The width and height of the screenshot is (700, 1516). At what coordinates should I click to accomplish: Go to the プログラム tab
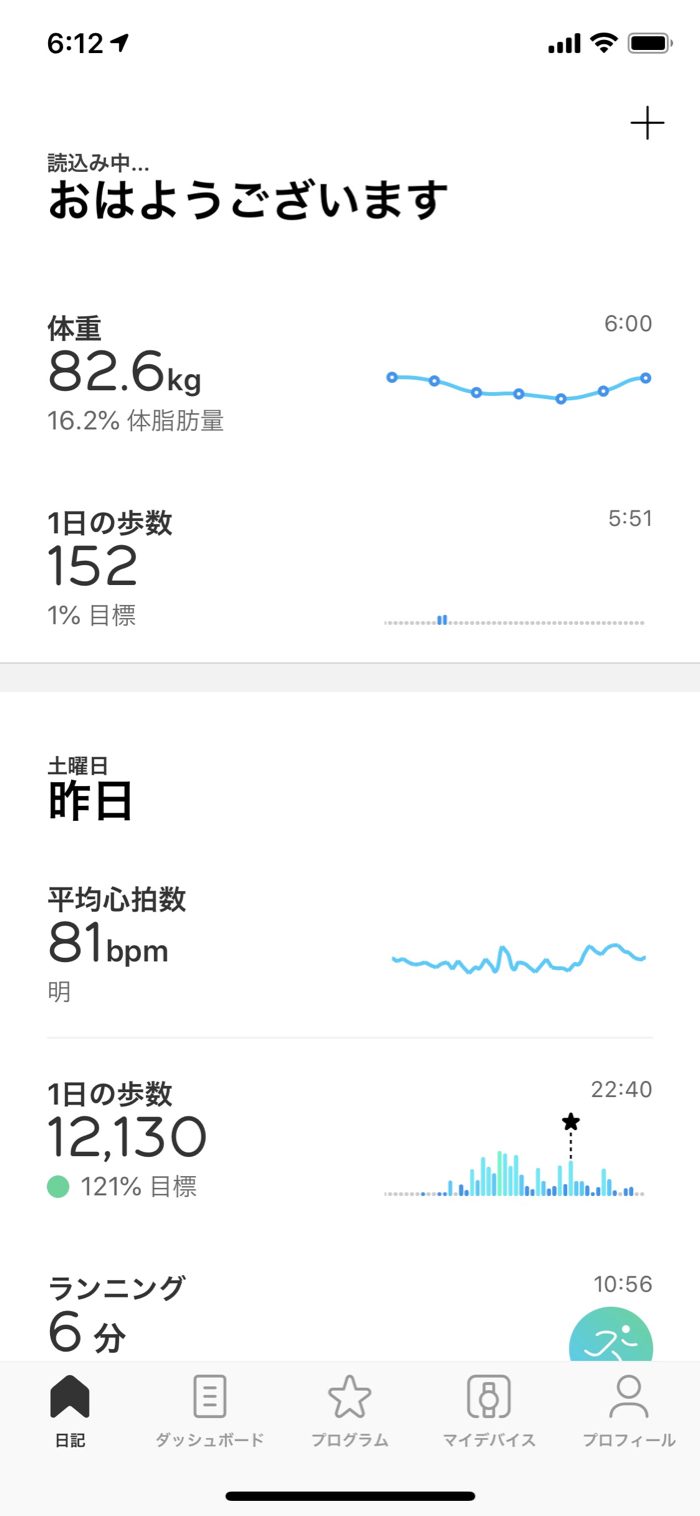(x=349, y=1410)
